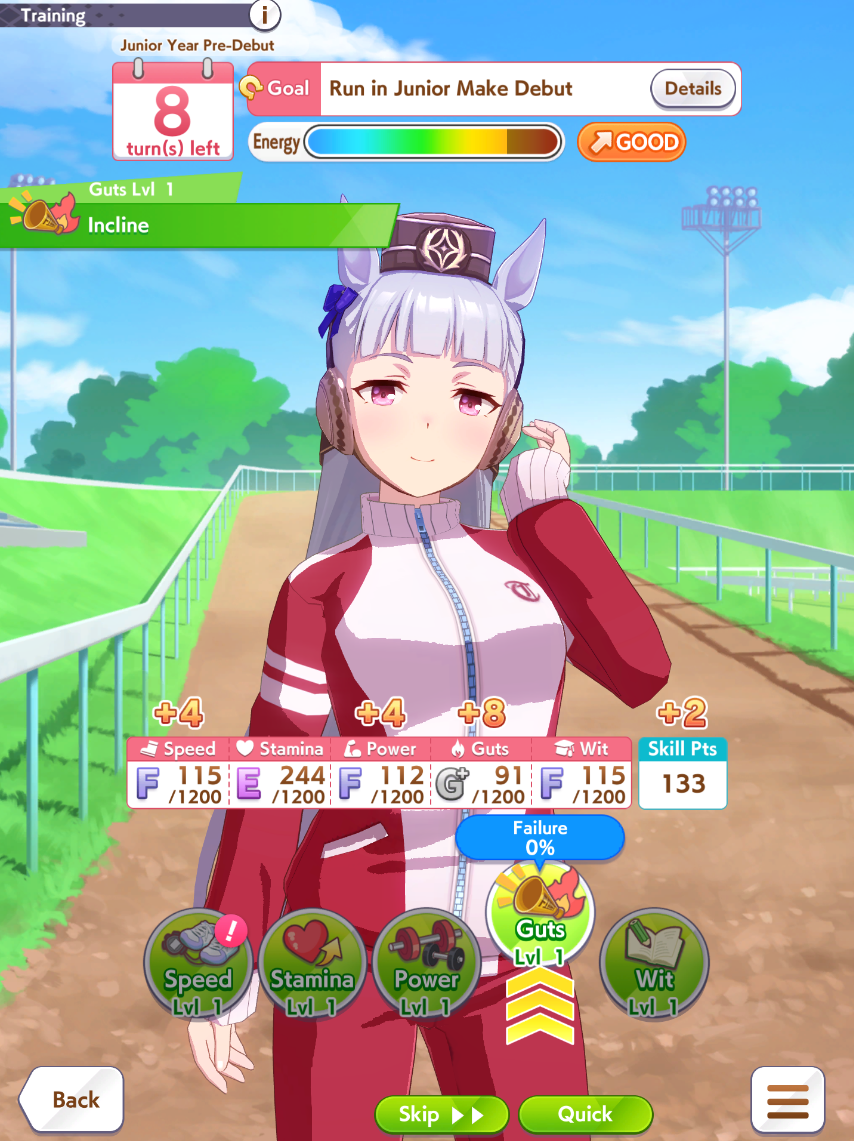This screenshot has width=854, height=1141.
Task: Open the hamburger menu
Action: click(787, 1100)
